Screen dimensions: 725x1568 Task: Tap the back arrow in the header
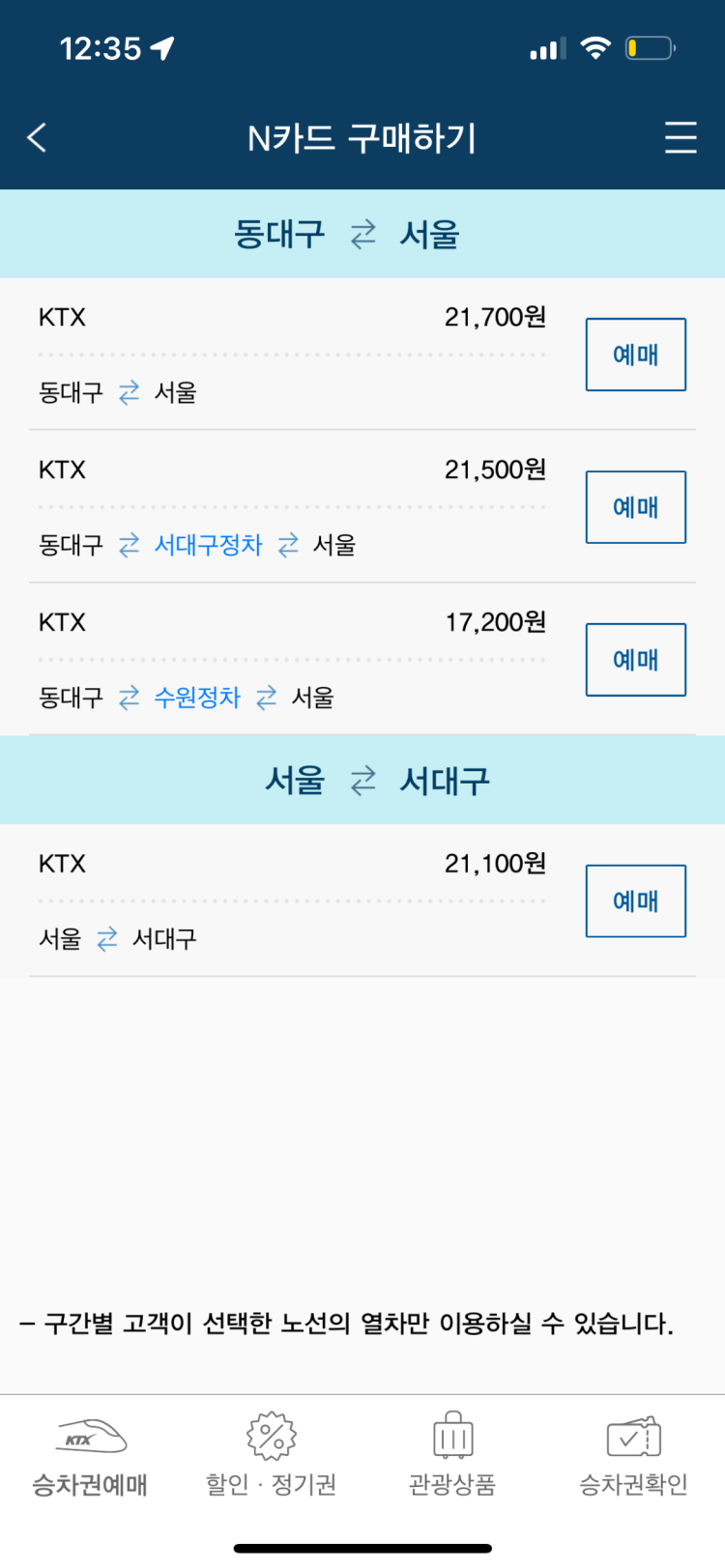pos(37,138)
